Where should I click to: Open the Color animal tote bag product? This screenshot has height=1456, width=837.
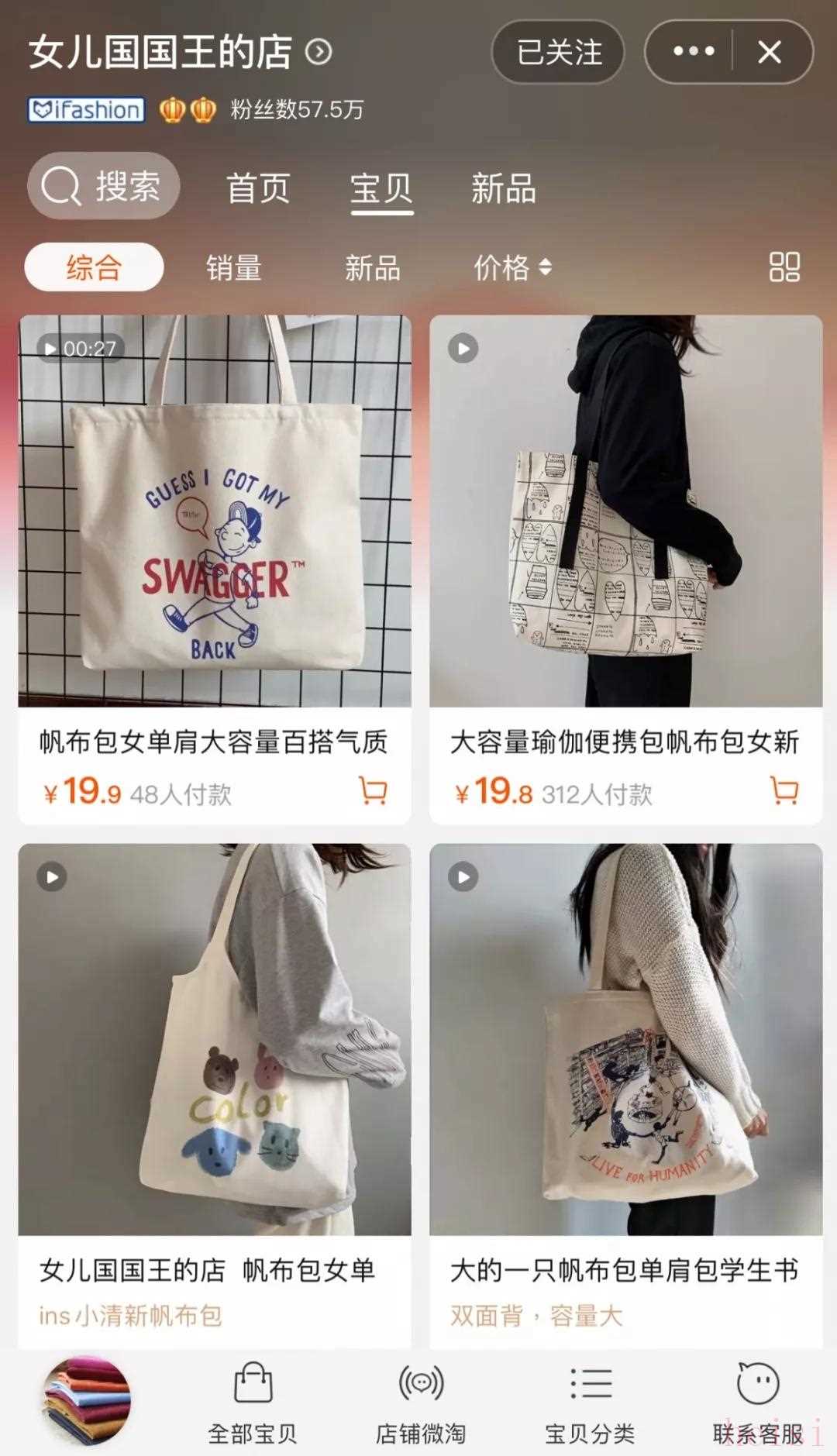(215, 1038)
